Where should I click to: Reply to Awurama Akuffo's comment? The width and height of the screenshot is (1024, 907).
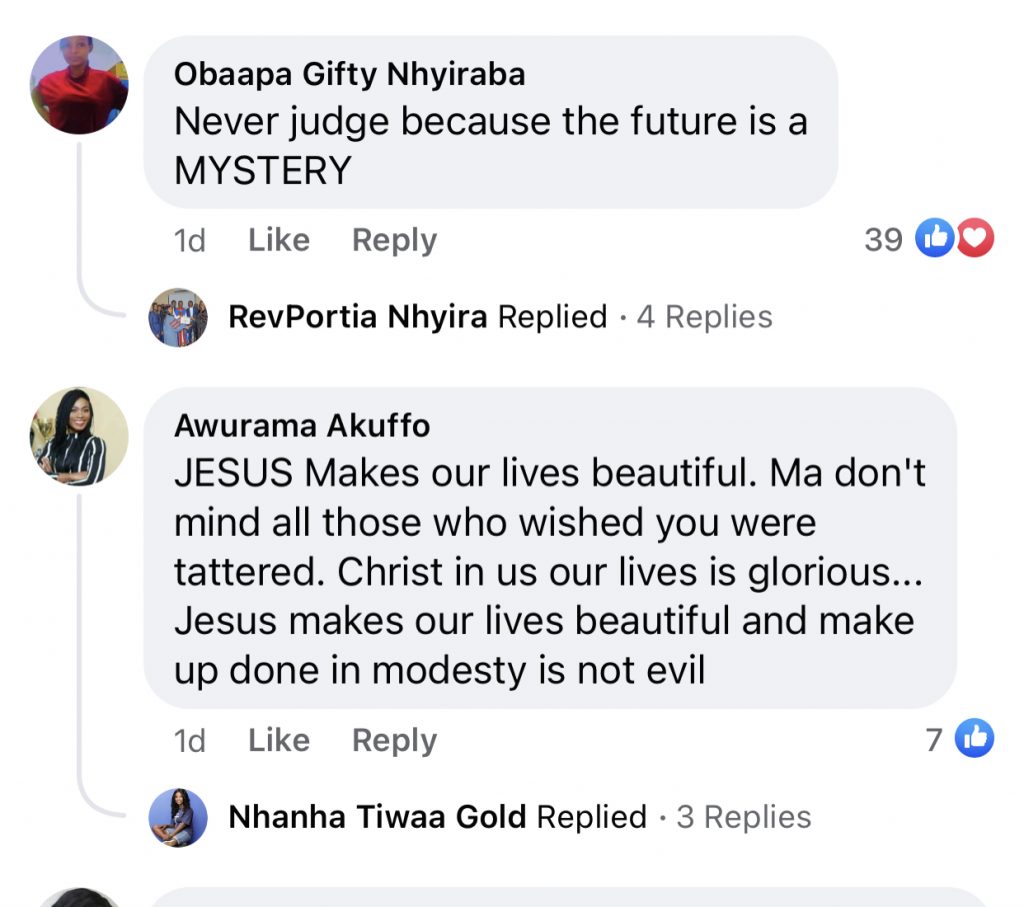pyautogui.click(x=394, y=740)
